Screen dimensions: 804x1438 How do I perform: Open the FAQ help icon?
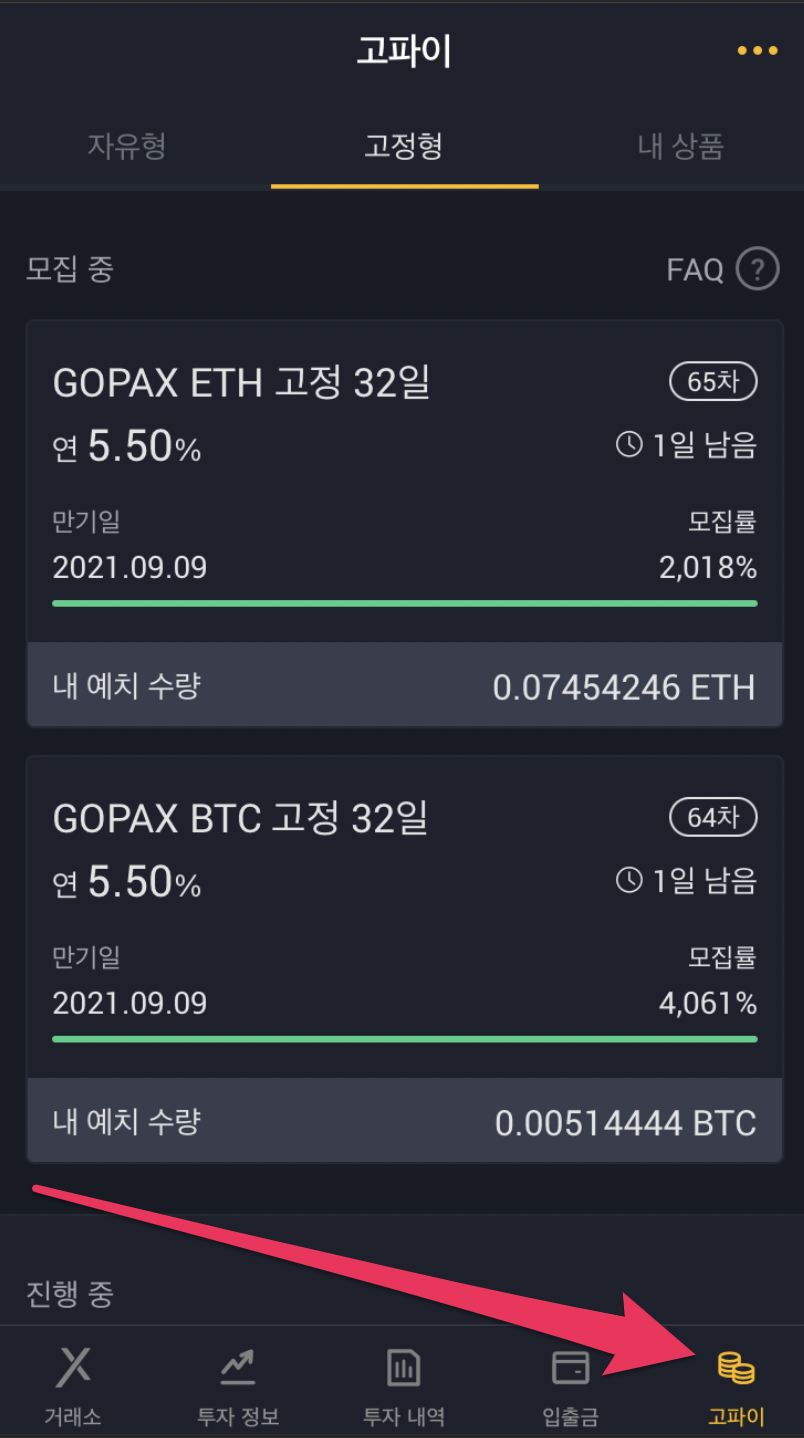[x=757, y=269]
